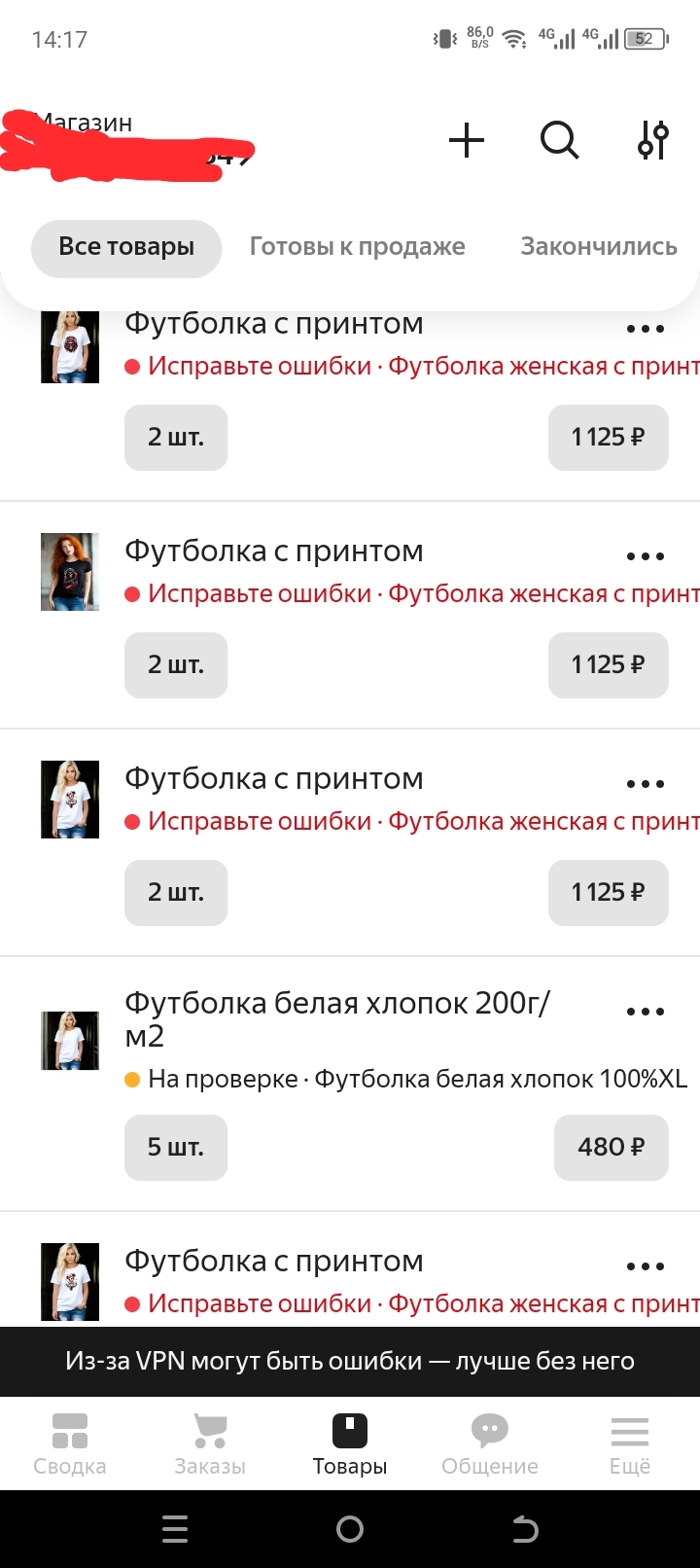
Task: Tap the system home button
Action: pyautogui.click(x=350, y=1530)
